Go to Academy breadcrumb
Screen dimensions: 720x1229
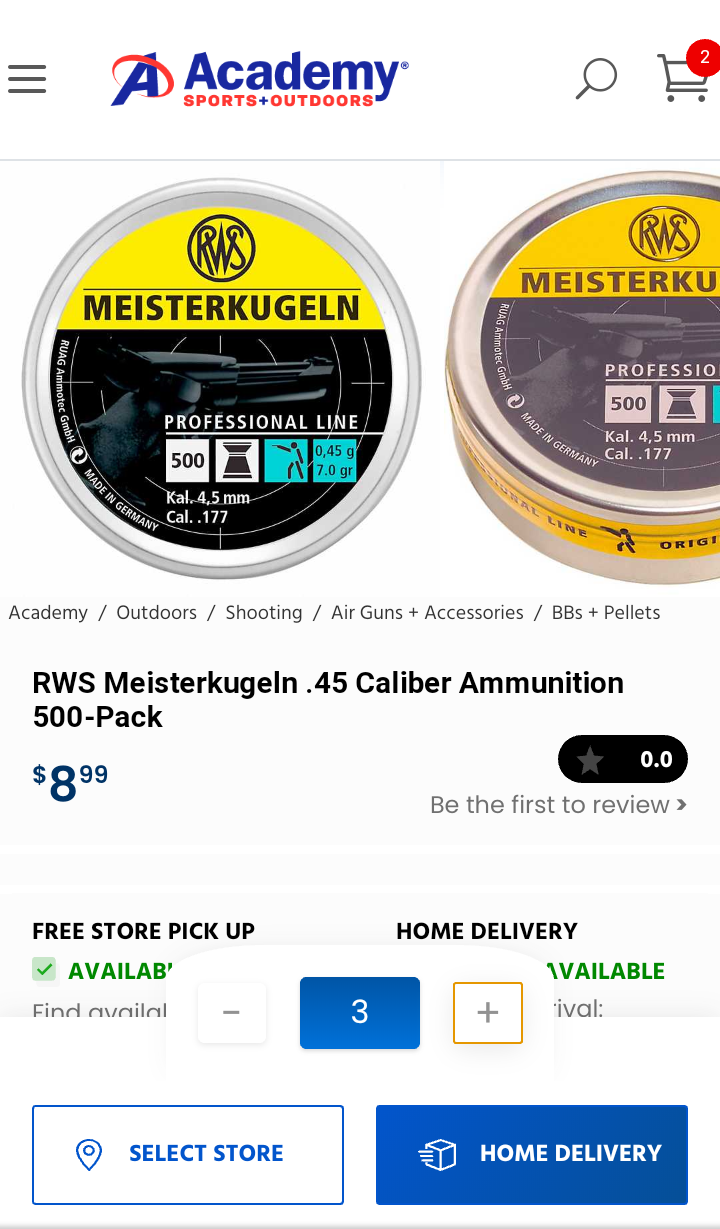[x=48, y=613]
